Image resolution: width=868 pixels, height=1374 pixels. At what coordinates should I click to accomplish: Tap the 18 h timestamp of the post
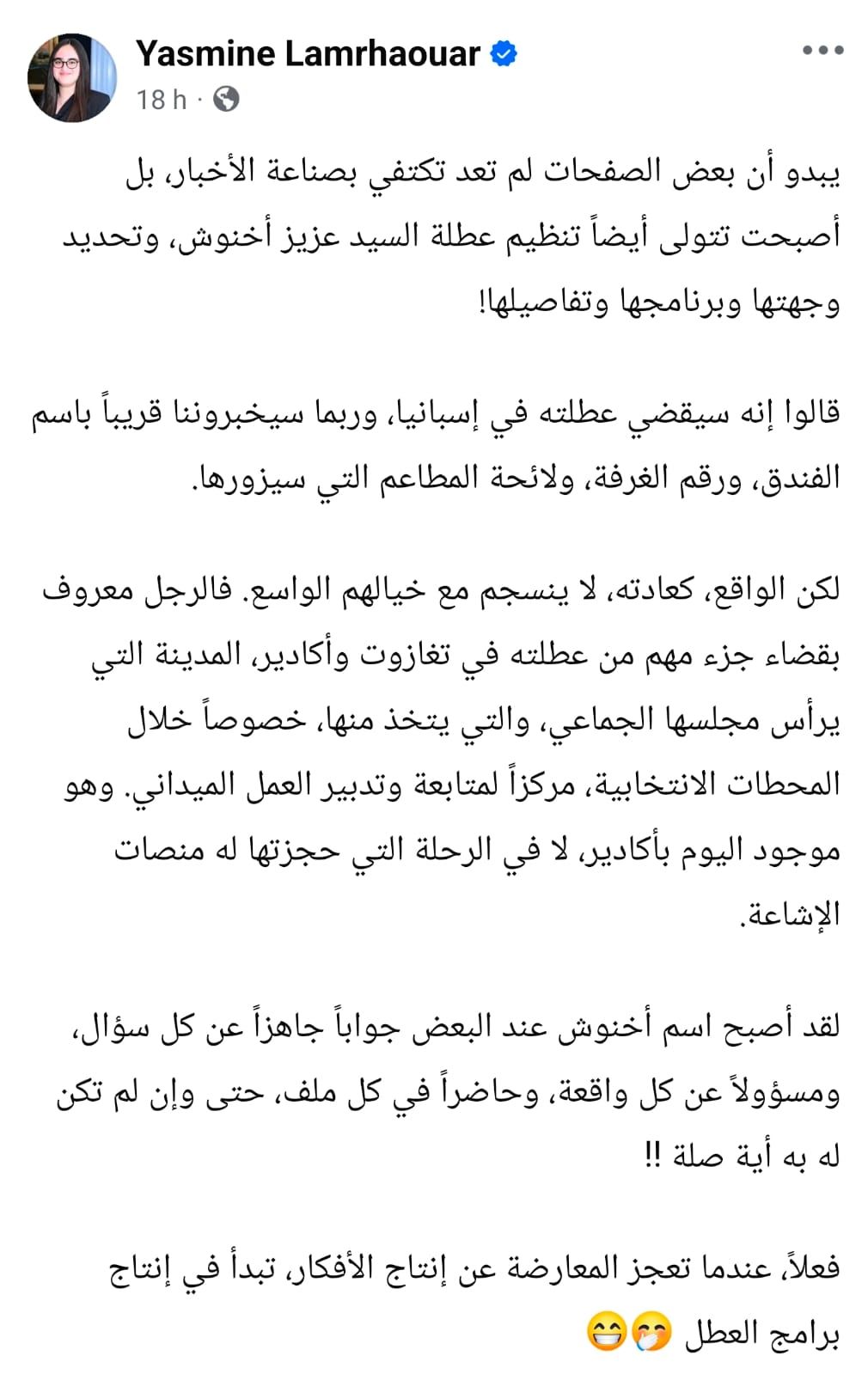point(161,100)
